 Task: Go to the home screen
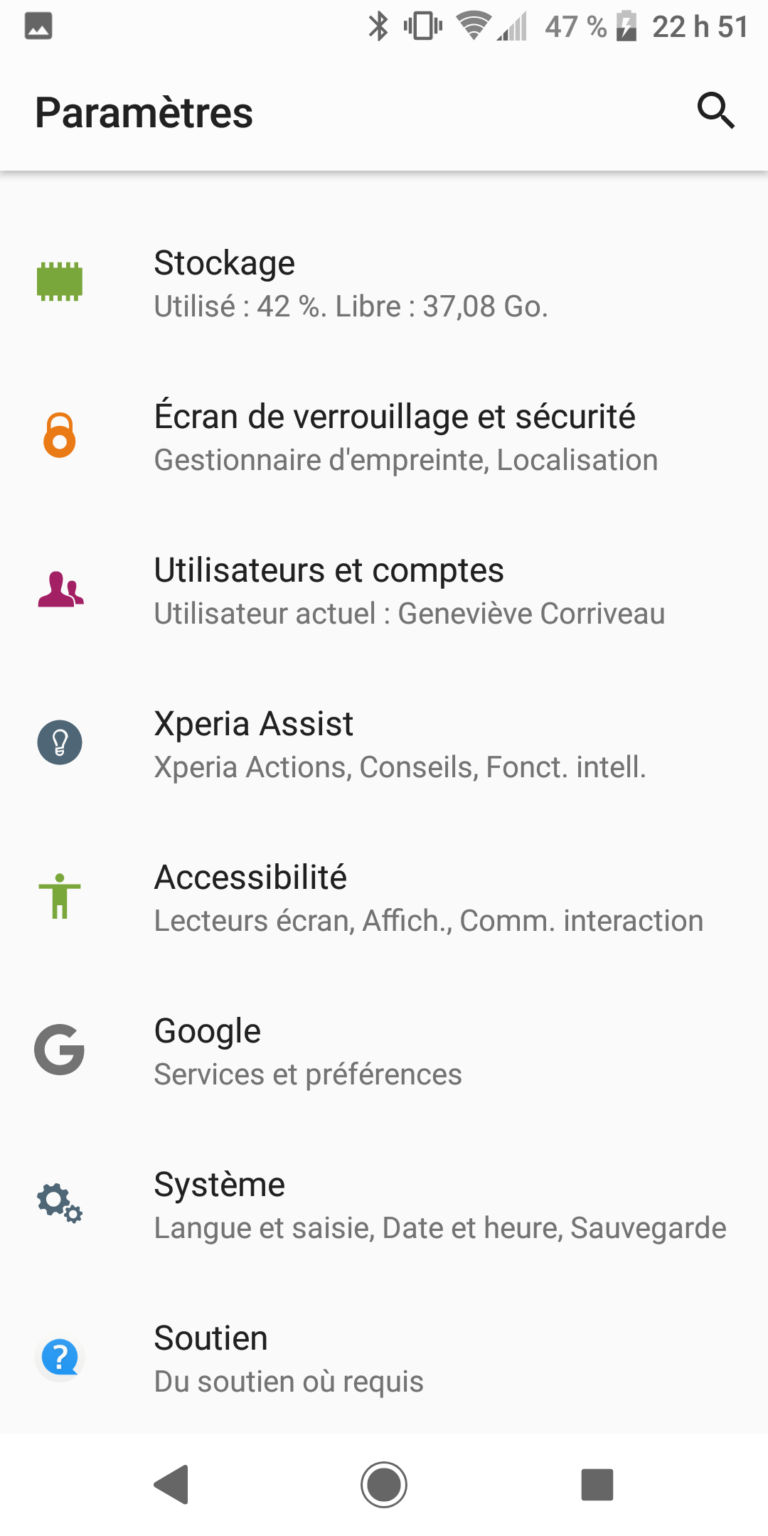click(x=384, y=1485)
